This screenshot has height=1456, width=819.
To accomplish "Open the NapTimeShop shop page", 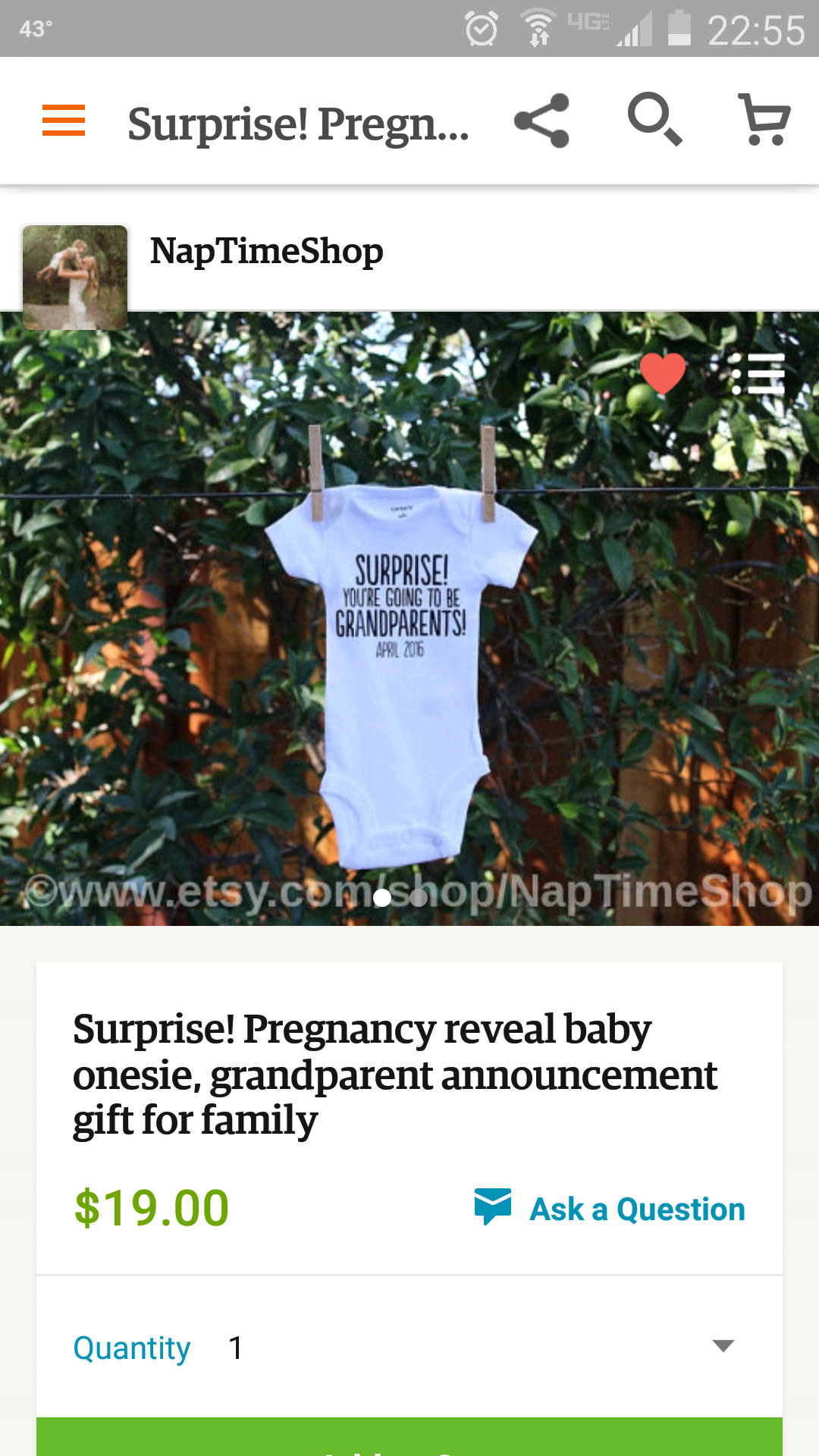I will 266,251.
